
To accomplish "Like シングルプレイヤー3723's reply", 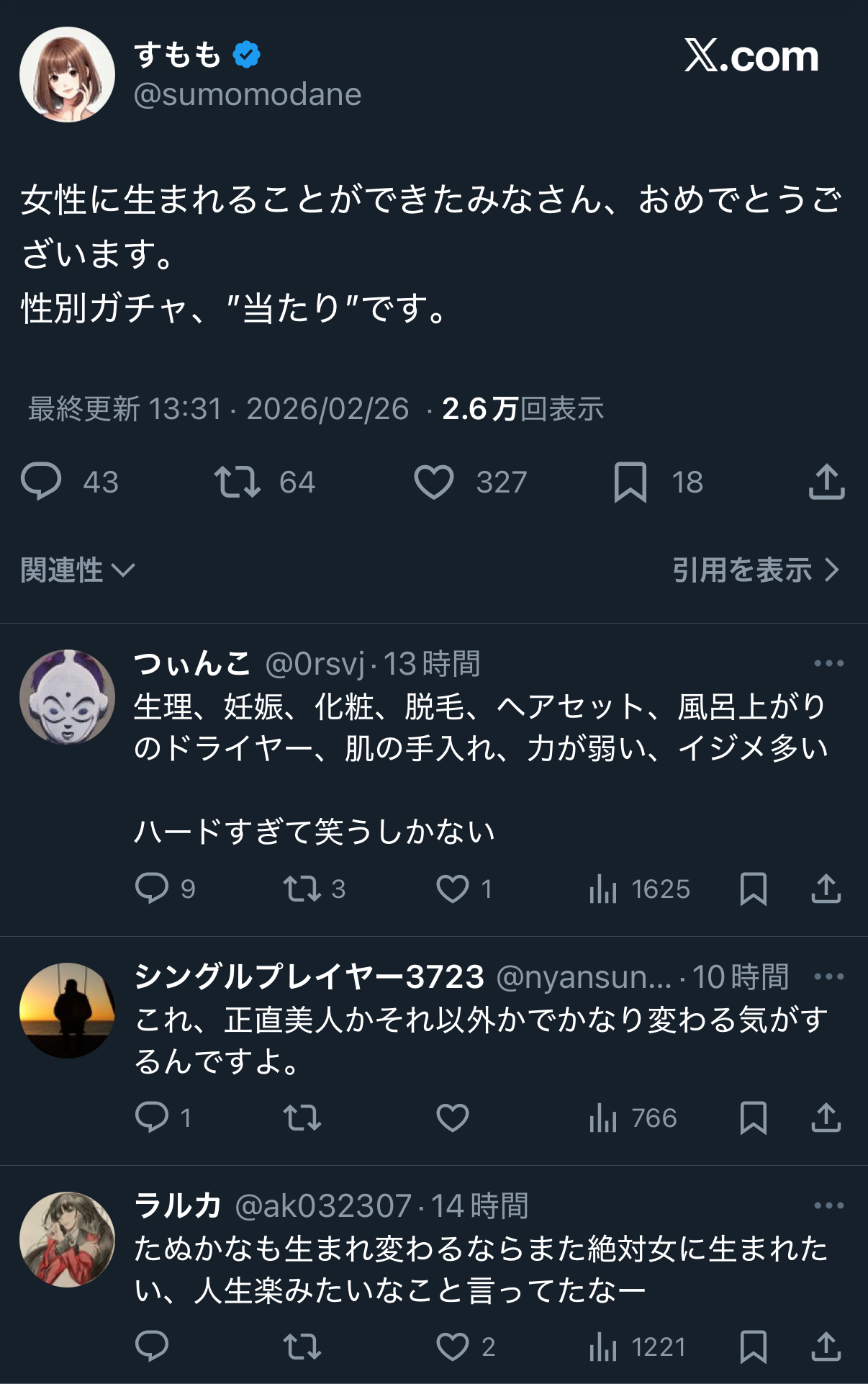I will click(453, 1118).
